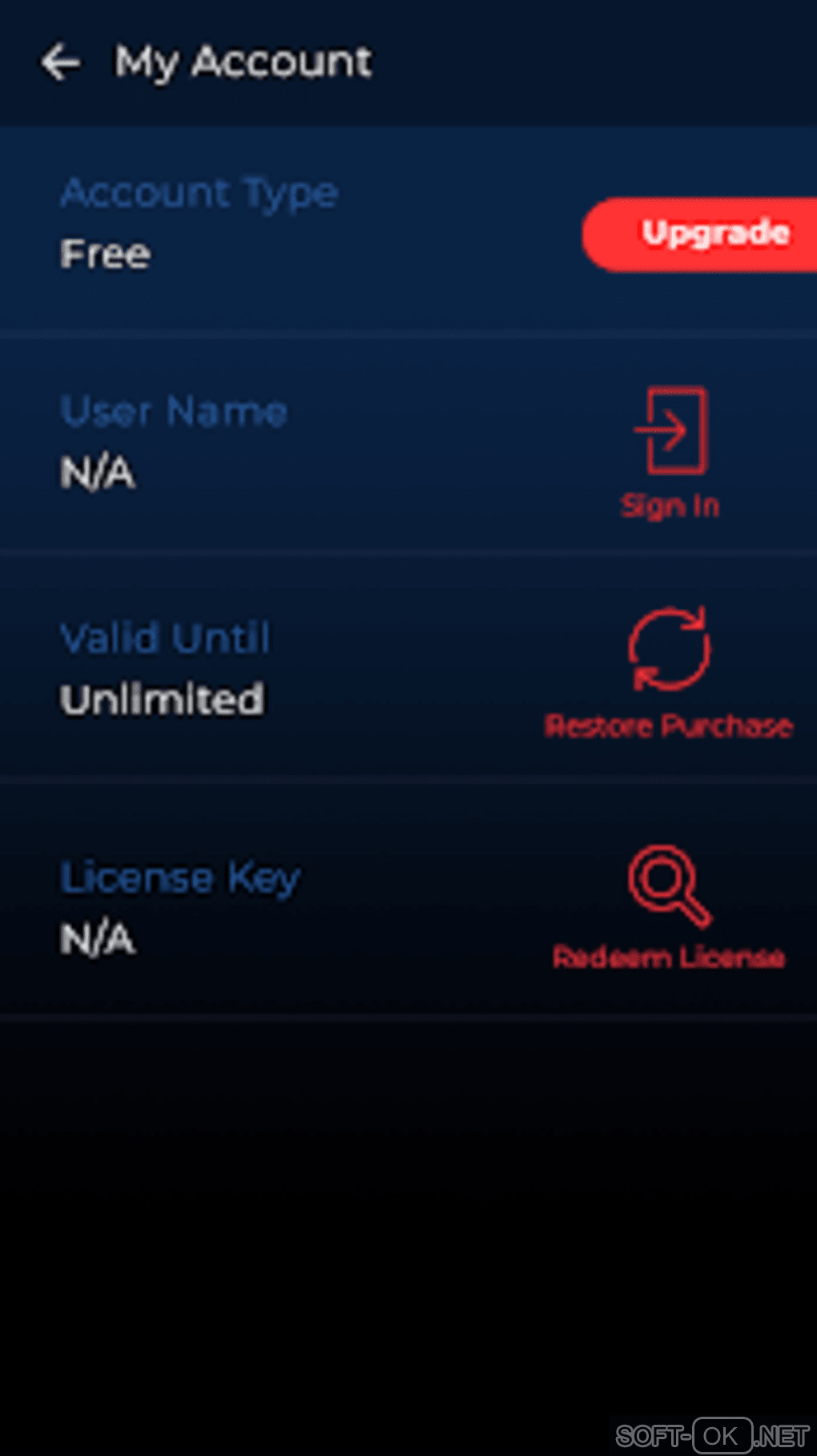Go back from My Account

61,63
